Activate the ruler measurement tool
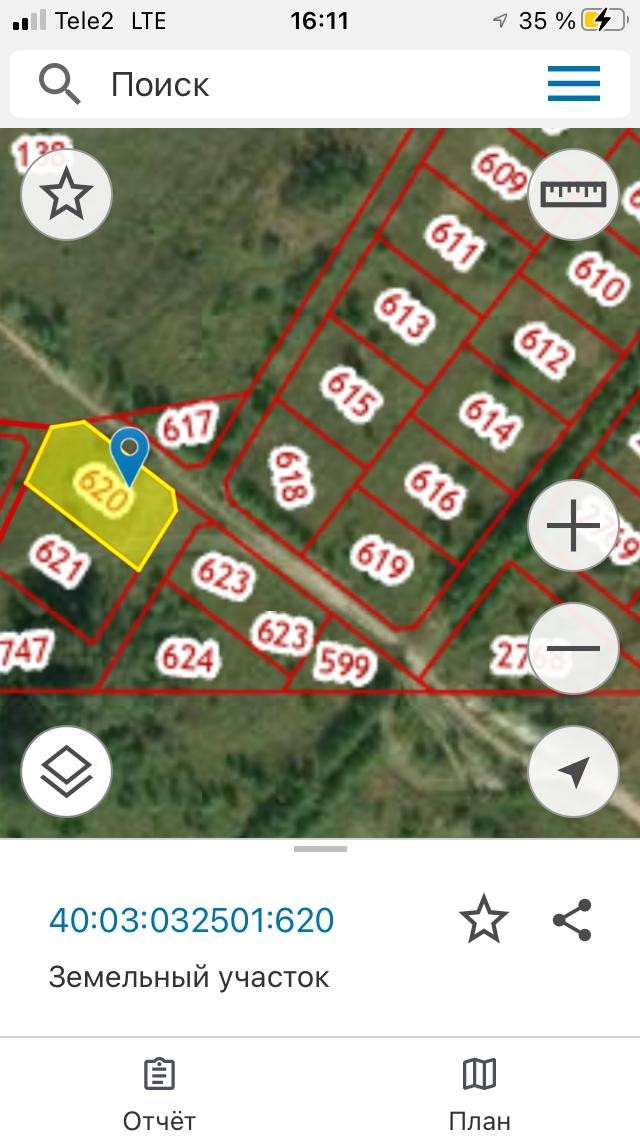Screen dimensions: 640x1136 point(574,194)
